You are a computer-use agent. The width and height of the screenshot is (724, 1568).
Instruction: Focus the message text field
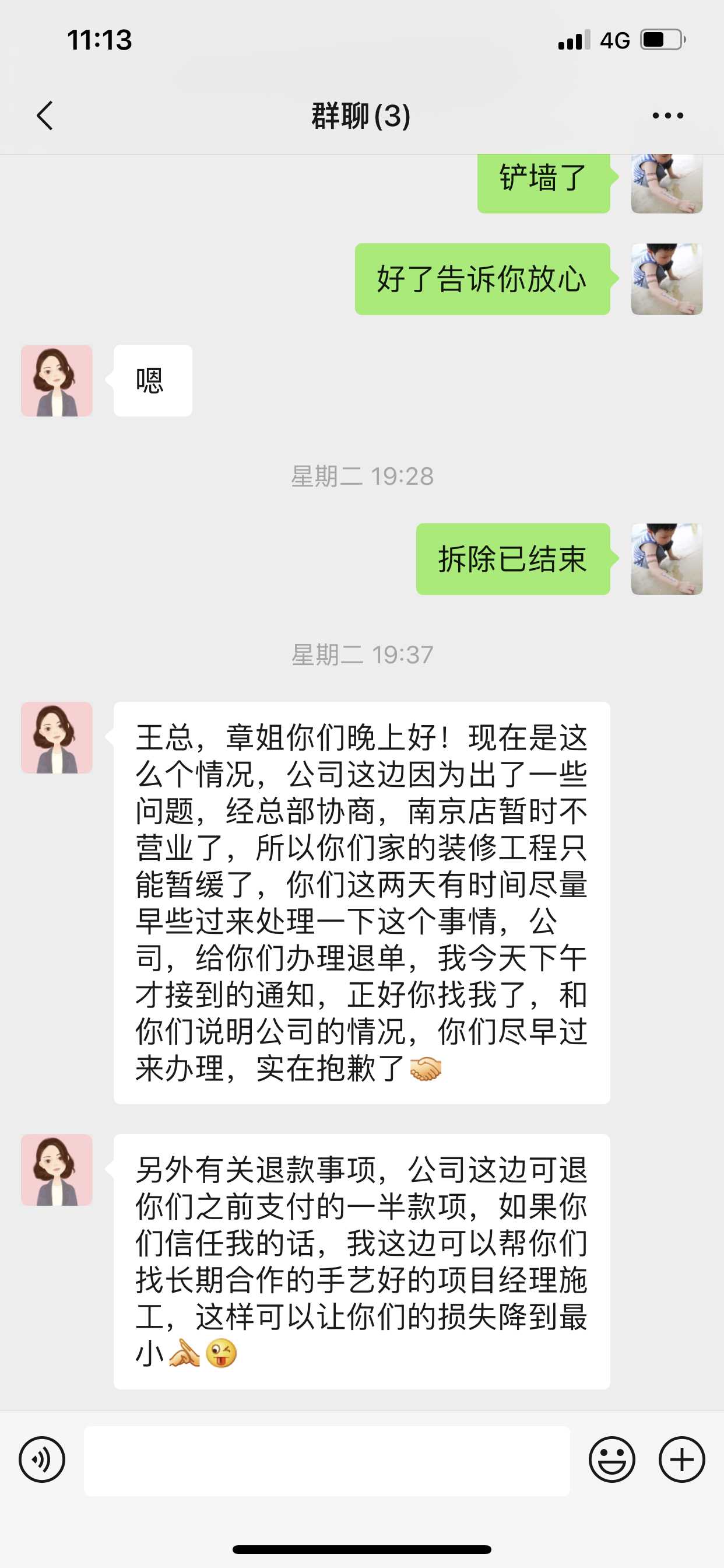point(326,1460)
